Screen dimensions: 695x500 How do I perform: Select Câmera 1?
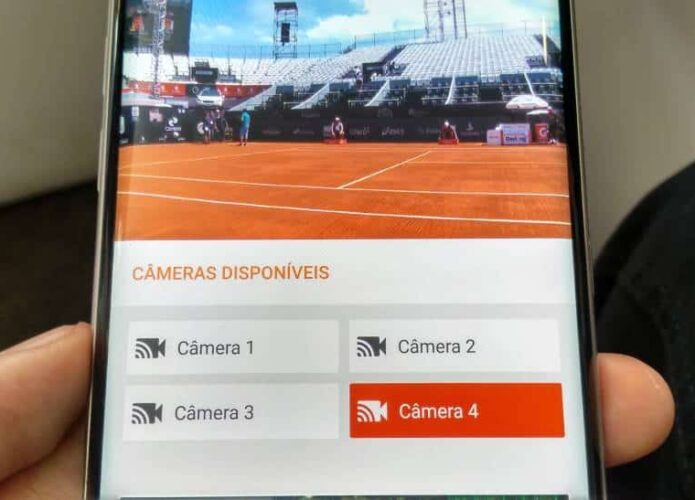pyautogui.click(x=232, y=348)
